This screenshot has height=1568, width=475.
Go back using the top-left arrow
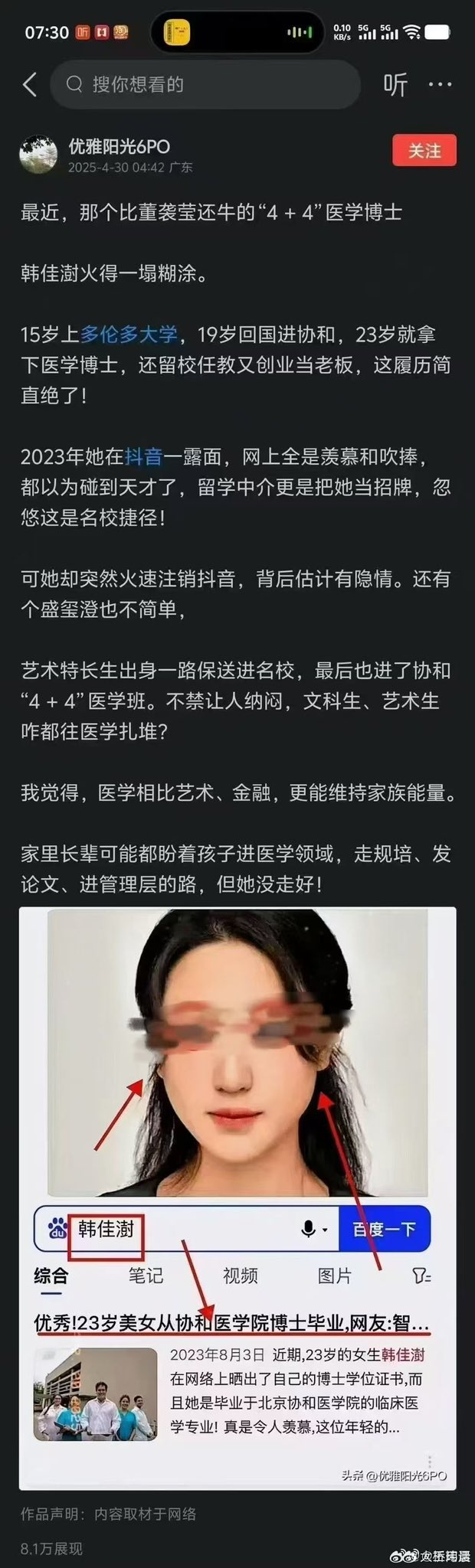coord(30,84)
